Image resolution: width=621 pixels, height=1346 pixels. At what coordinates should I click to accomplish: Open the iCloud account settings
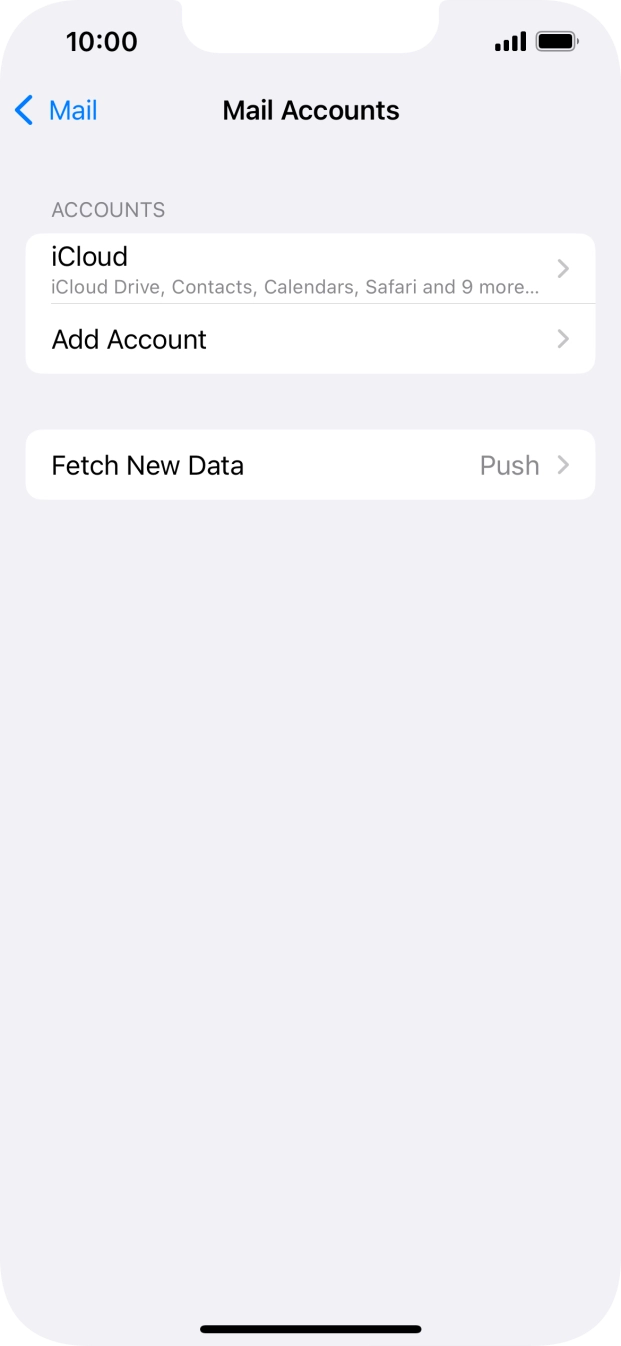click(x=309, y=269)
